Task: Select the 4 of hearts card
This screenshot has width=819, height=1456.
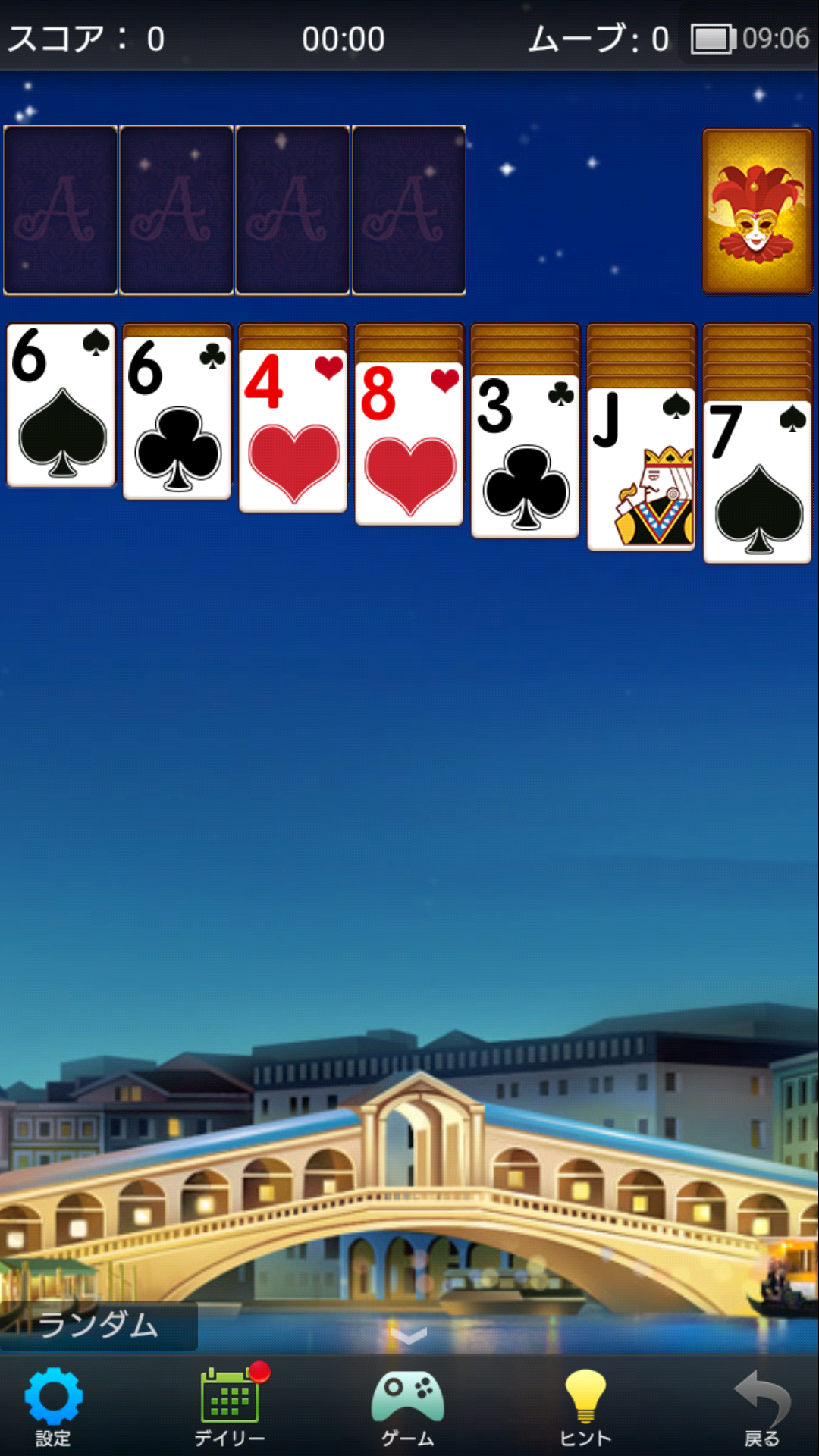Action: coord(293,431)
